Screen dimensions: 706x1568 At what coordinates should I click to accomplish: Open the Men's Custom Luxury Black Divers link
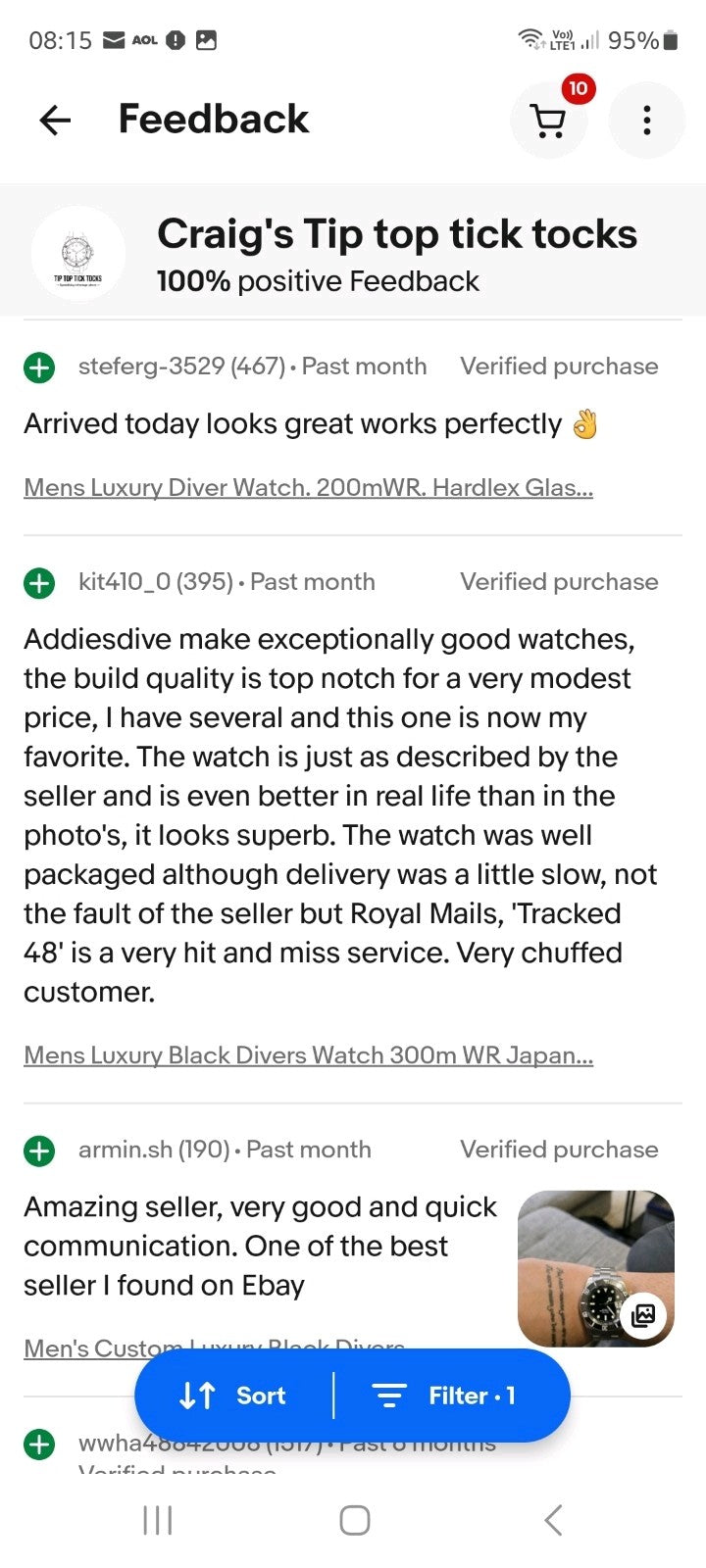(x=88, y=1347)
